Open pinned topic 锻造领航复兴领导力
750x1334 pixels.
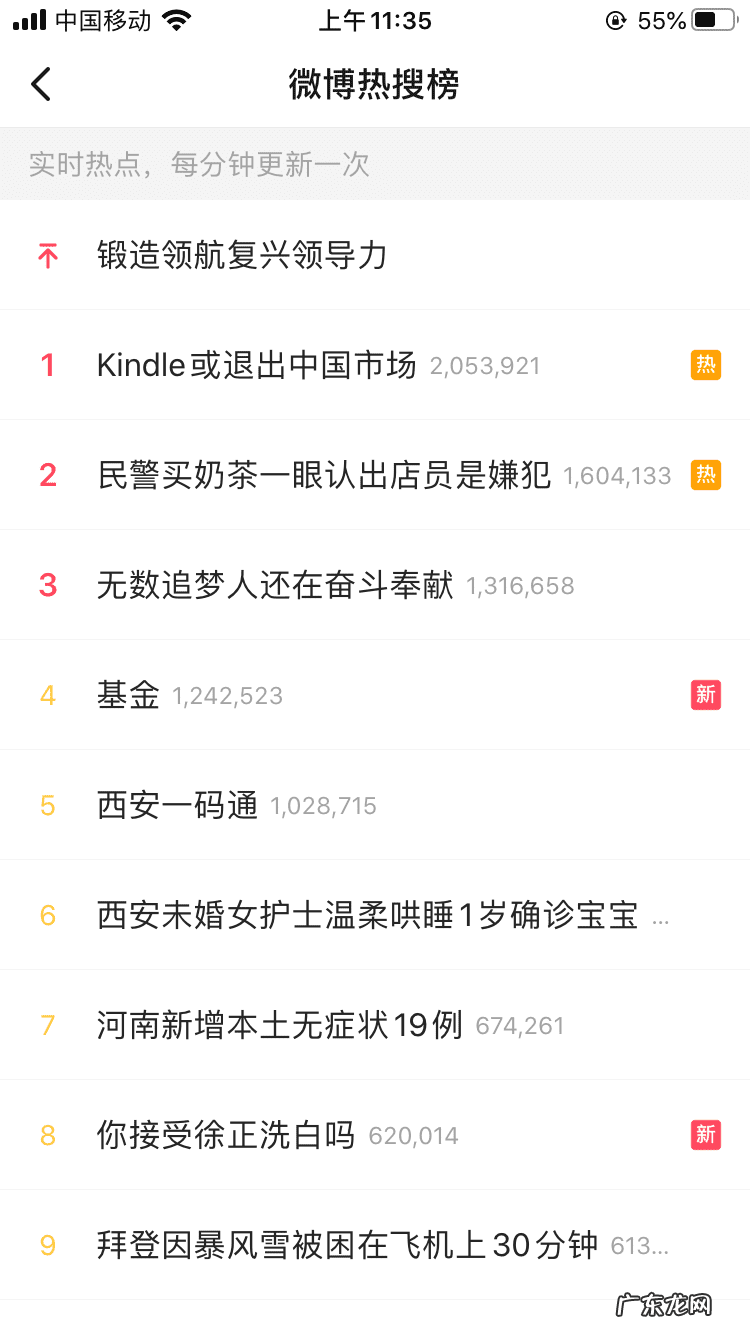[242, 256]
